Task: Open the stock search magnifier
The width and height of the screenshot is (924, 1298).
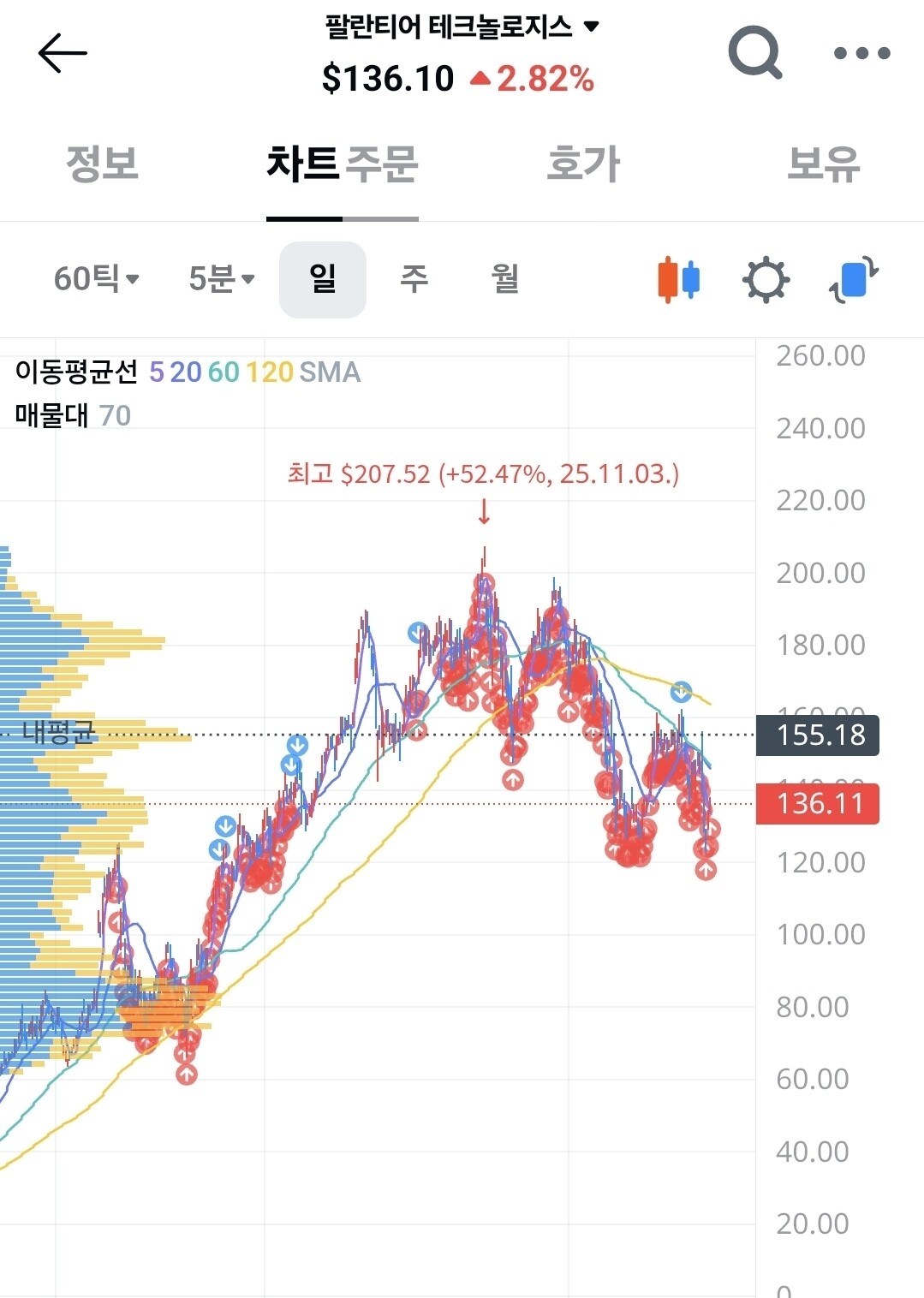Action: point(754,53)
